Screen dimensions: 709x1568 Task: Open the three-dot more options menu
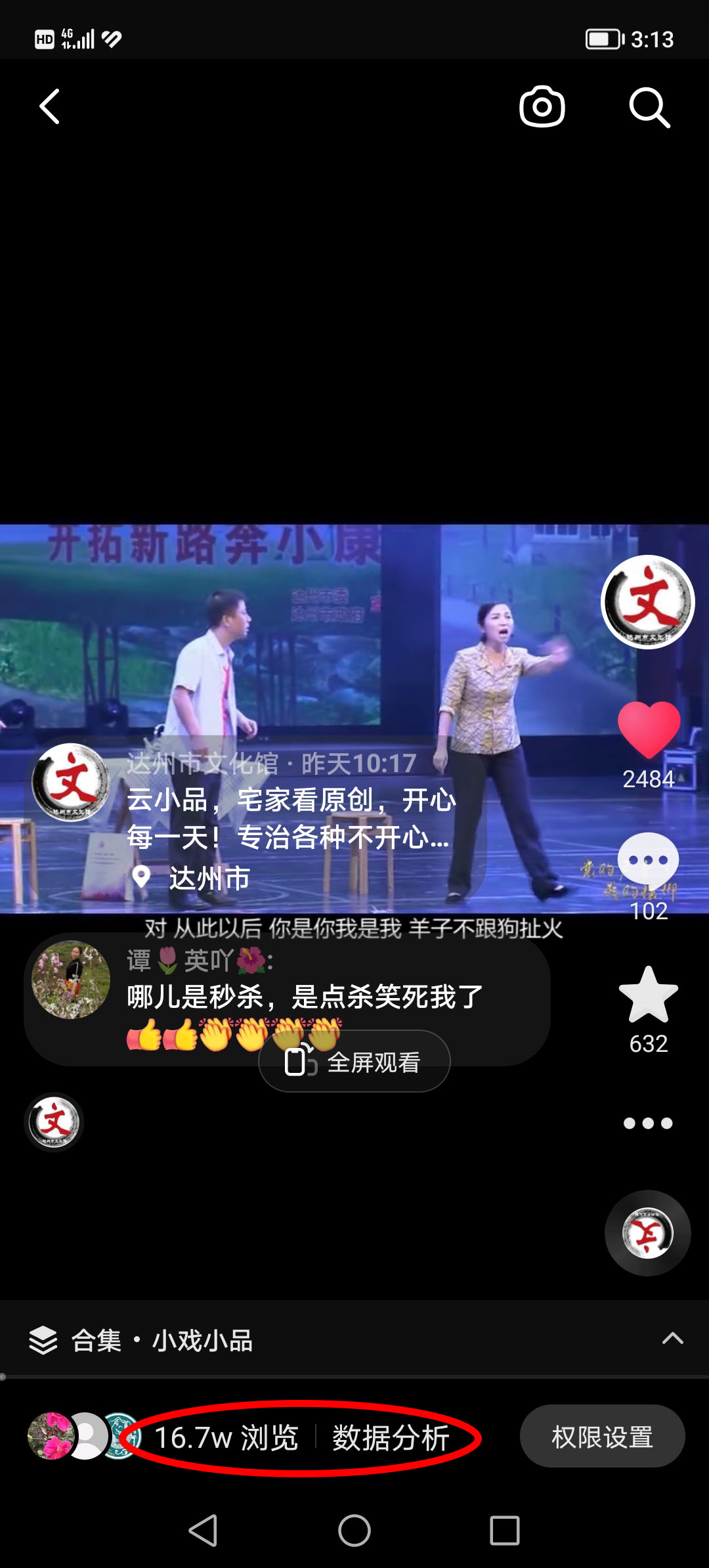(648, 1123)
